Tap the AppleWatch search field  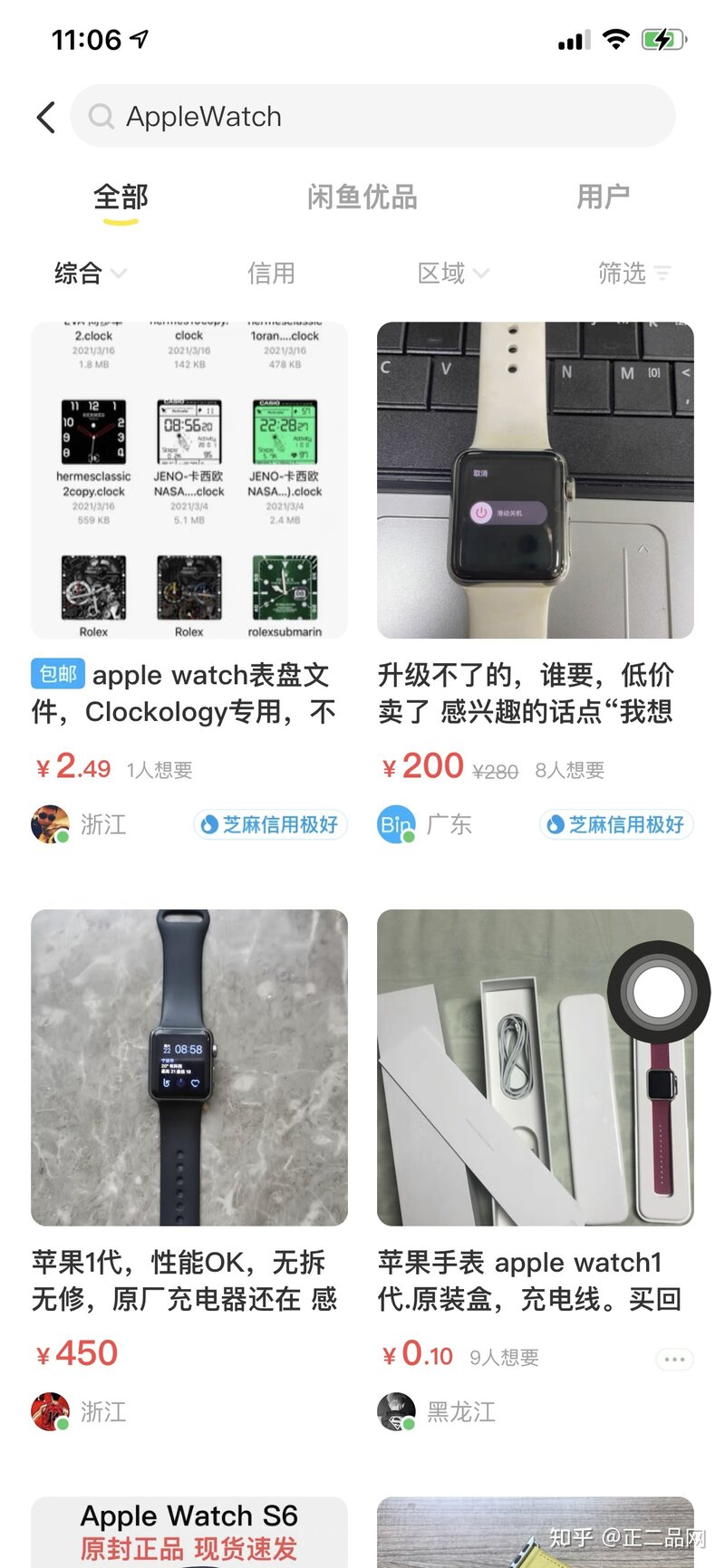point(372,117)
